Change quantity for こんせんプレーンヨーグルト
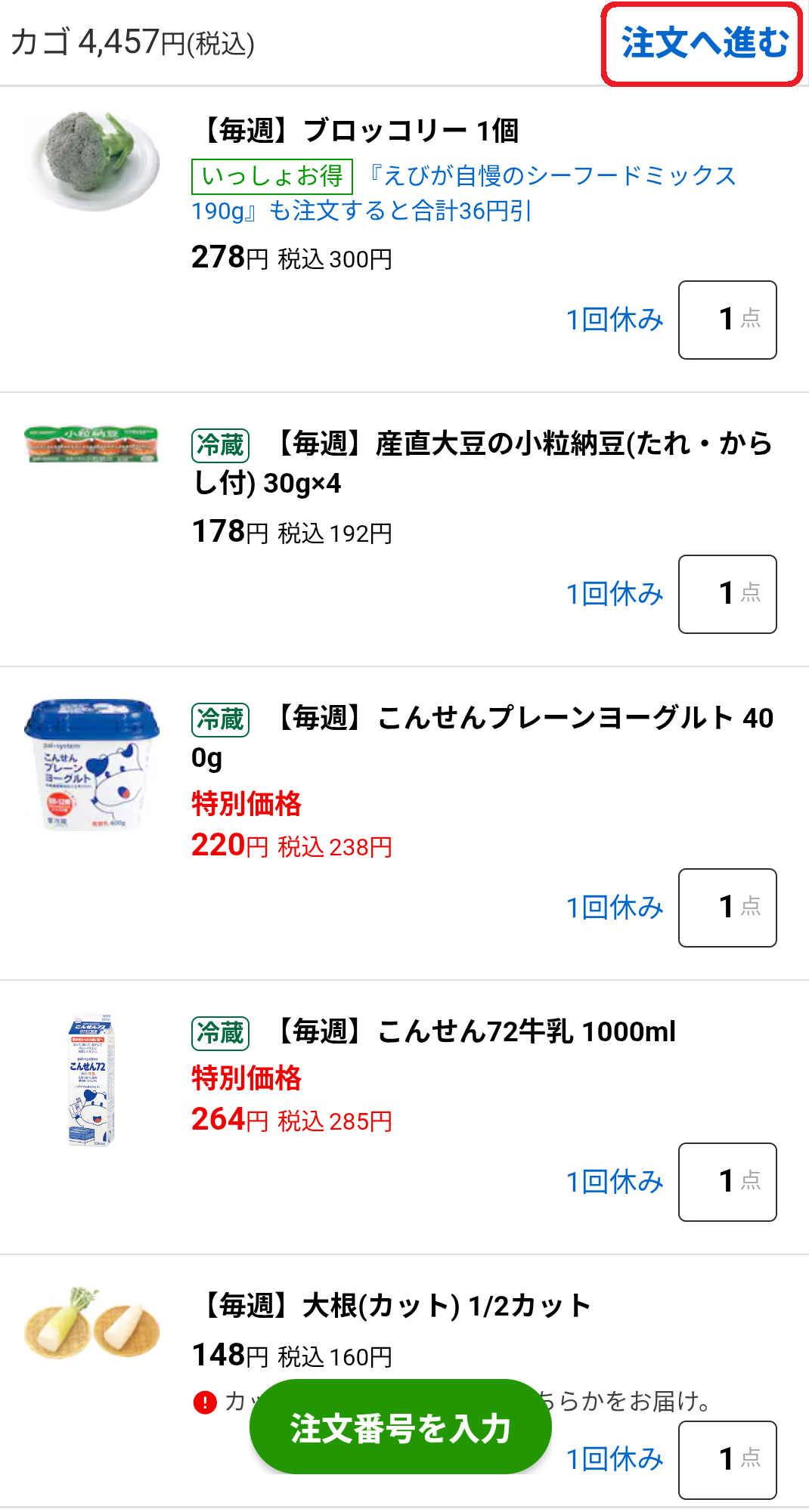The height and width of the screenshot is (1512, 809). click(x=727, y=908)
